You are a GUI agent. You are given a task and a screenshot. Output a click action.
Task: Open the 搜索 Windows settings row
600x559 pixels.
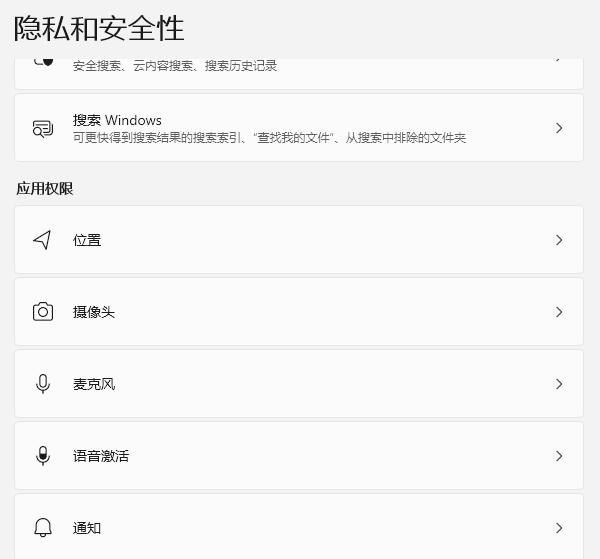click(298, 128)
